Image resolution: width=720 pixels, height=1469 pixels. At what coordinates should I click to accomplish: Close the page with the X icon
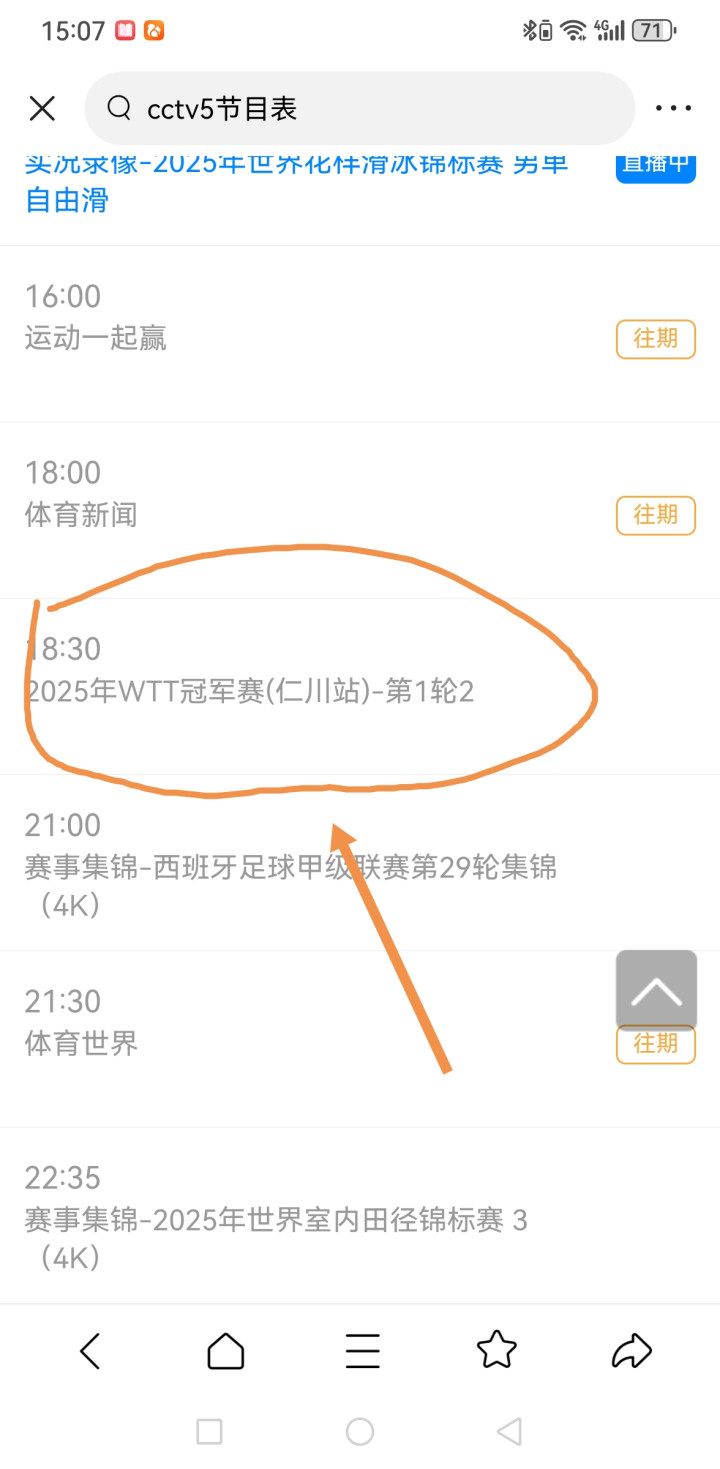42,108
